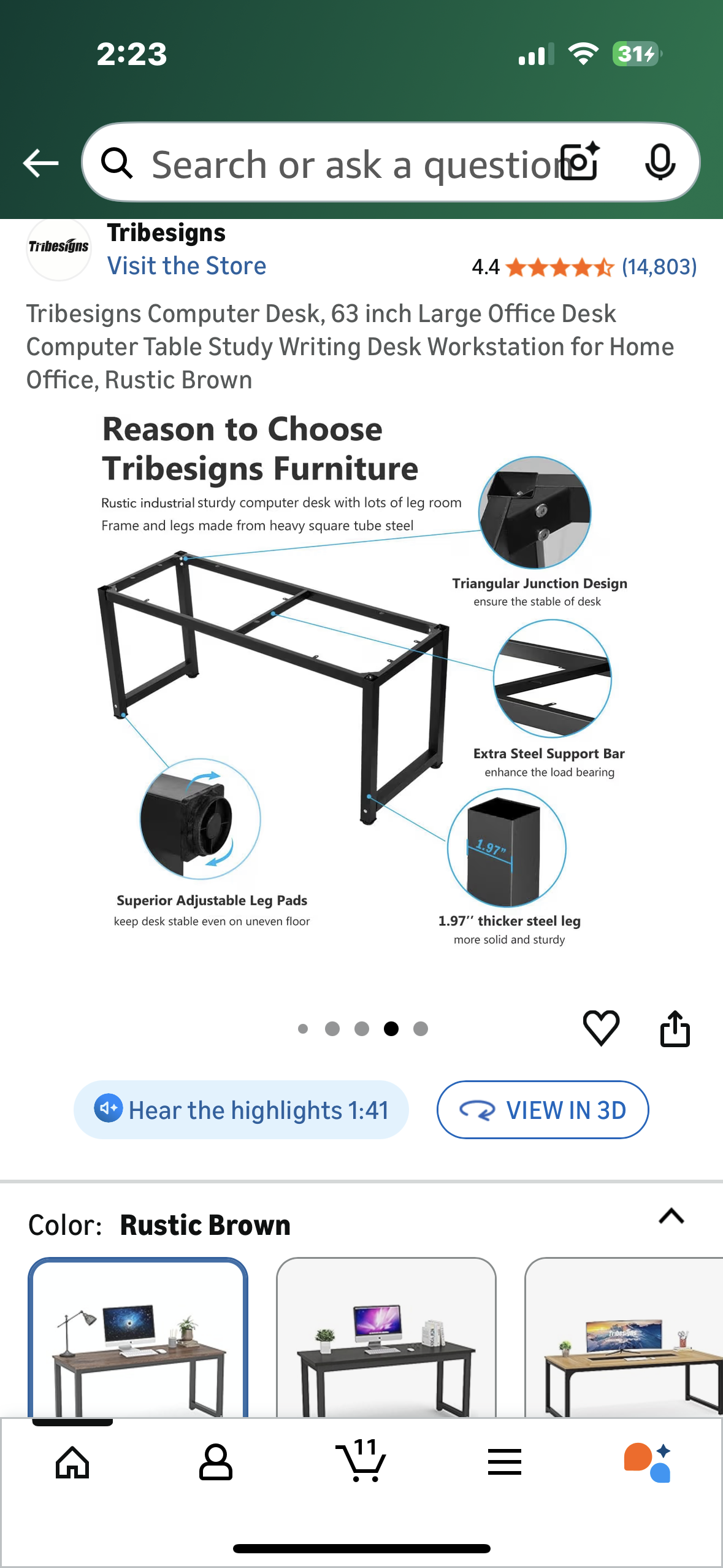Image resolution: width=723 pixels, height=1568 pixels.
Task: Visit the Tribesigns store
Action: click(x=186, y=266)
